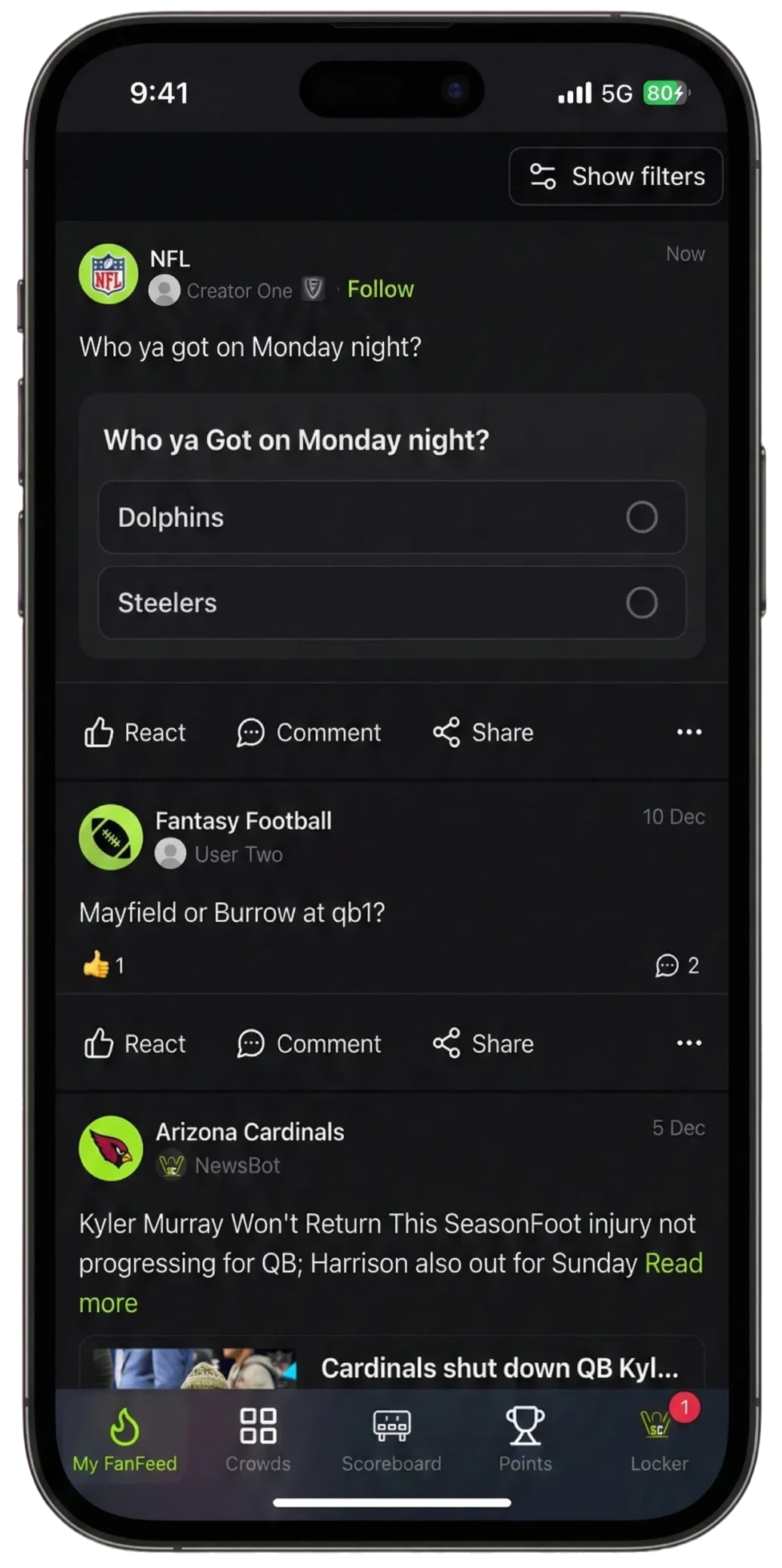The width and height of the screenshot is (782, 1568).
Task: Open the Cardinals shut down QB article card
Action: (392, 1367)
